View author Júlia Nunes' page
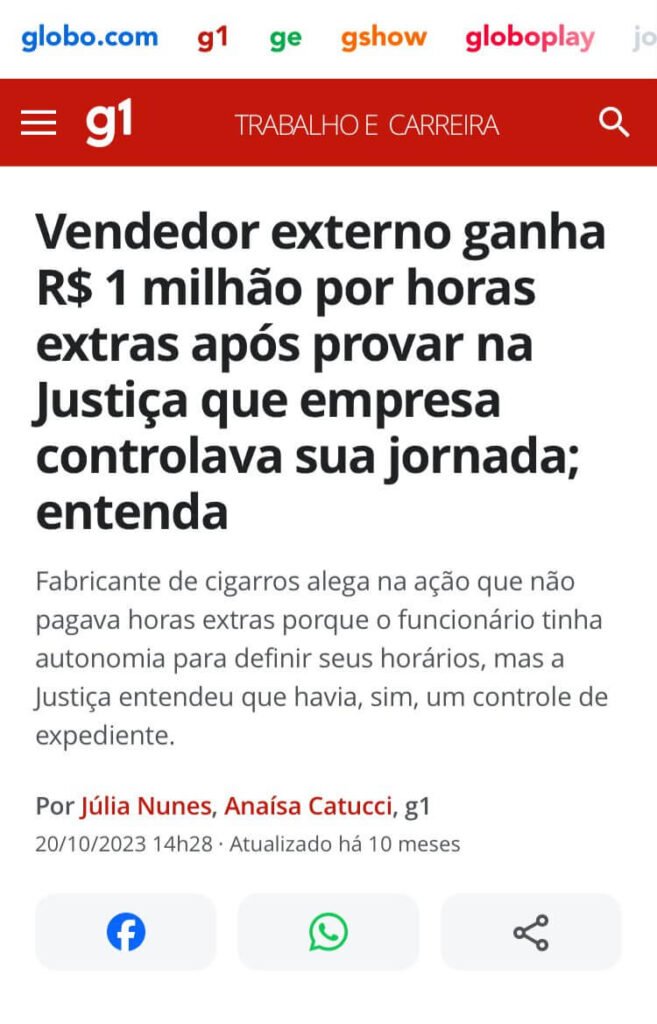This screenshot has width=657, height=1024. point(145,806)
